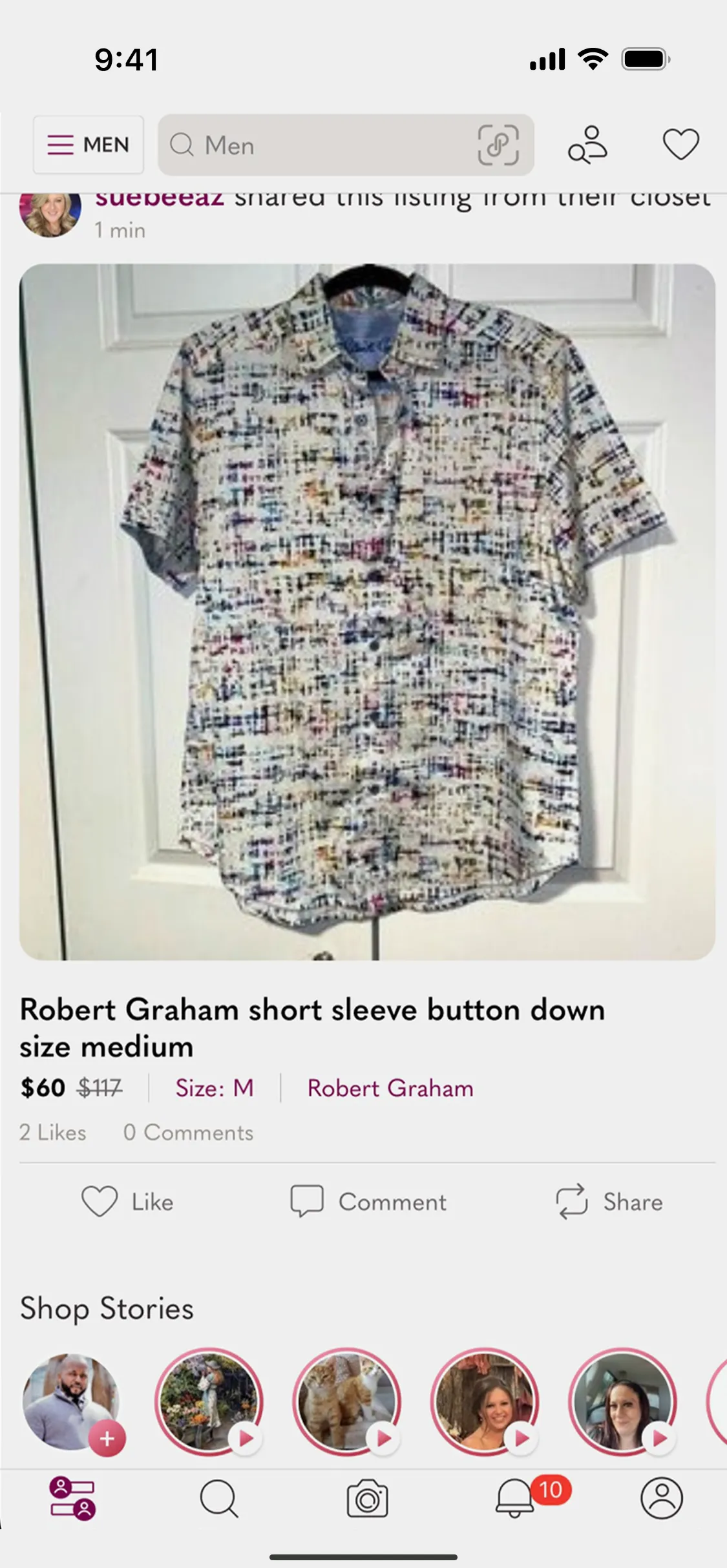727x1568 pixels.
Task: Open the camera sell tab
Action: coord(367,1498)
